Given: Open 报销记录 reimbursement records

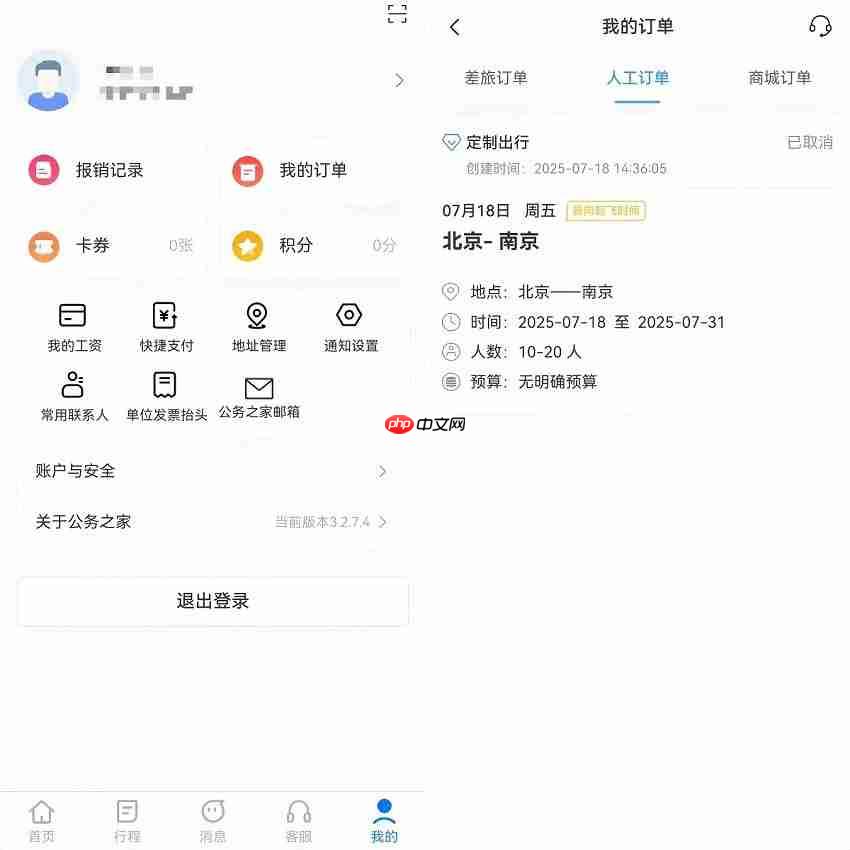Looking at the screenshot, I should pyautogui.click(x=110, y=171).
